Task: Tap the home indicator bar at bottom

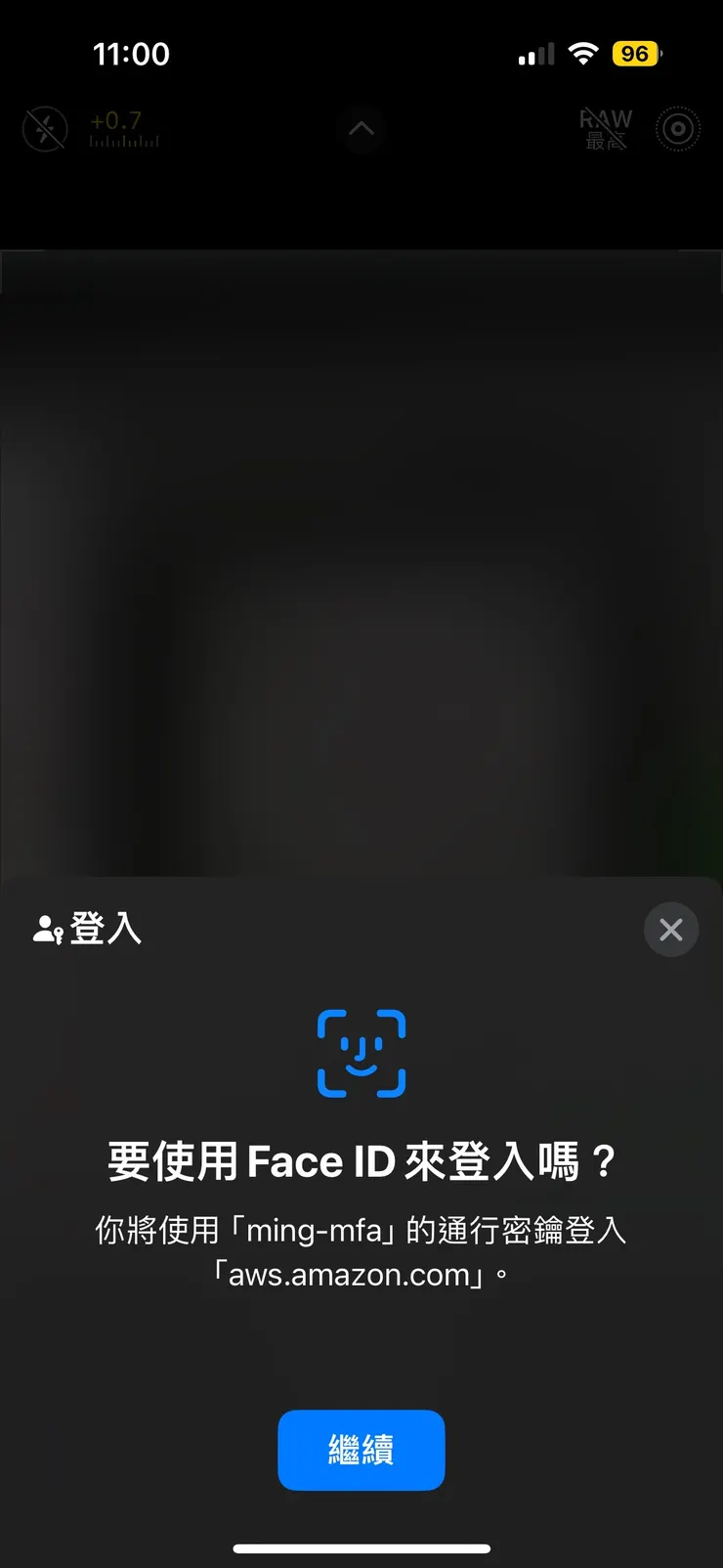Action: (x=361, y=1549)
